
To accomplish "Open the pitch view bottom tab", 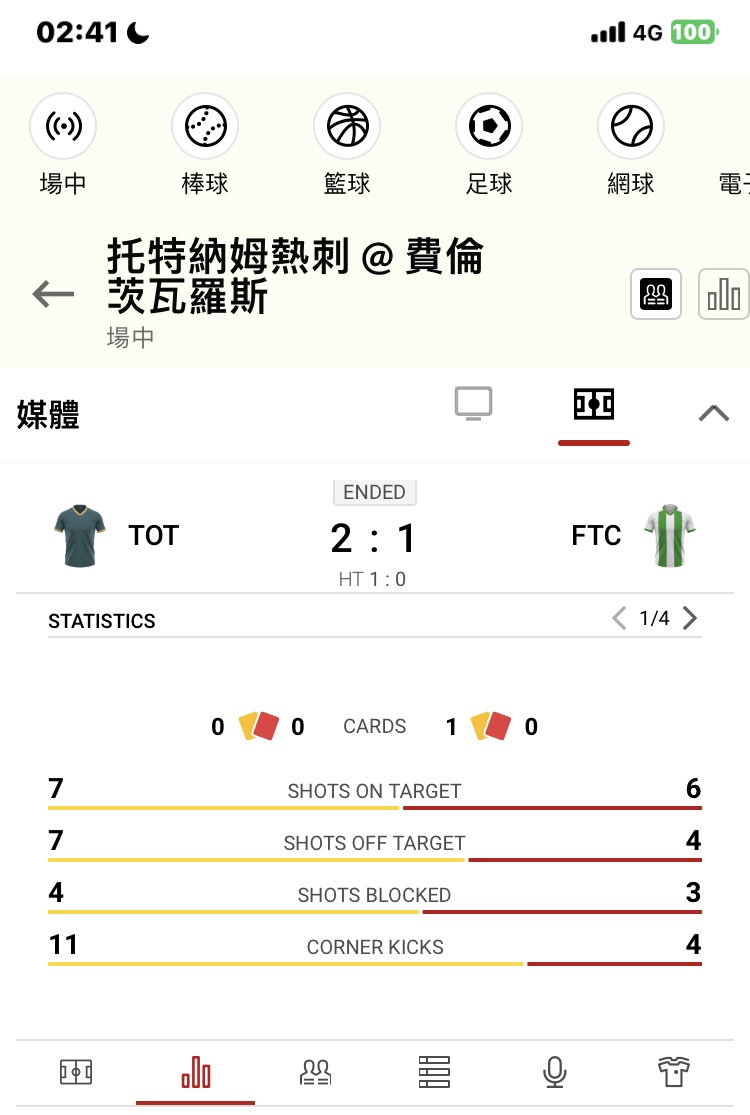I will coord(76,1073).
